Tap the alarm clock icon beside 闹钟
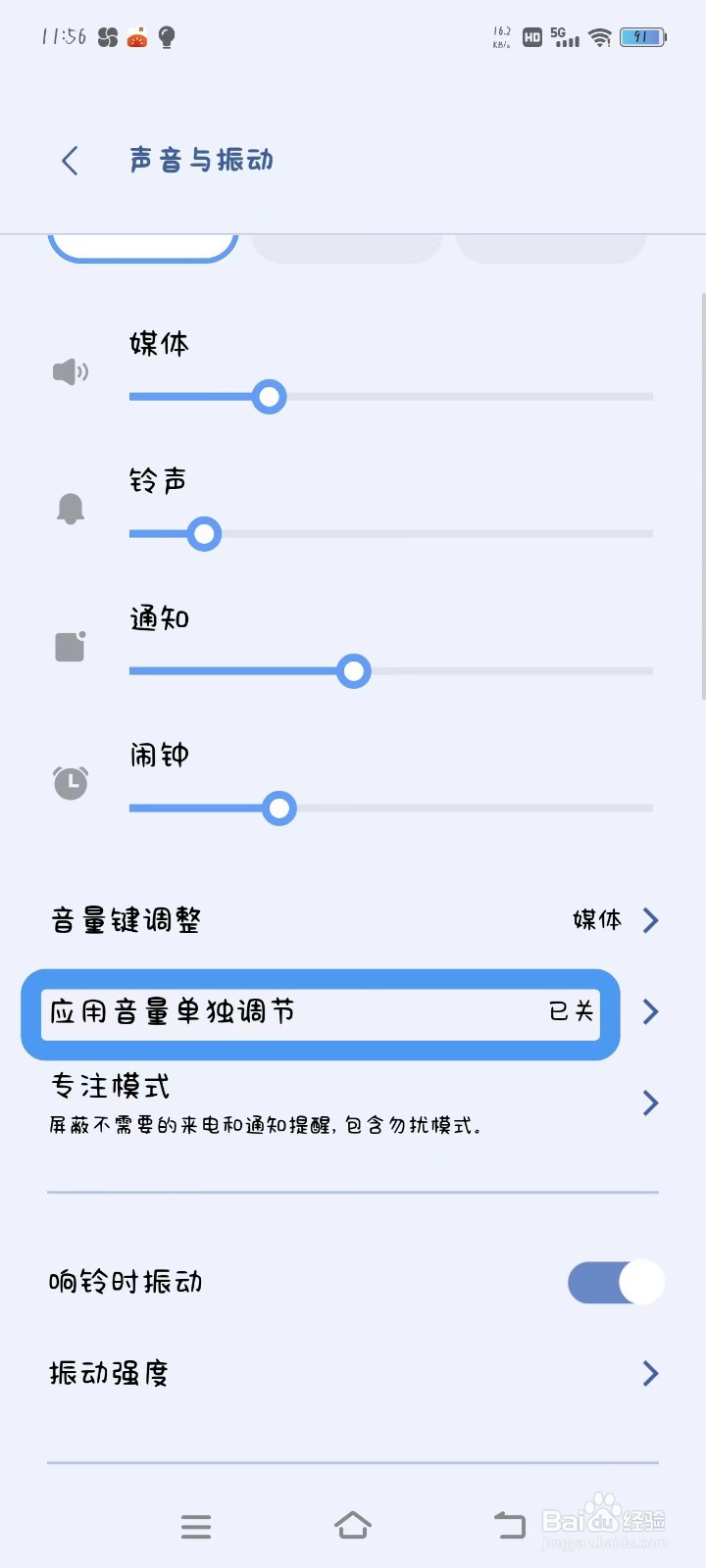Screen dimensions: 706x1568 click(x=70, y=783)
